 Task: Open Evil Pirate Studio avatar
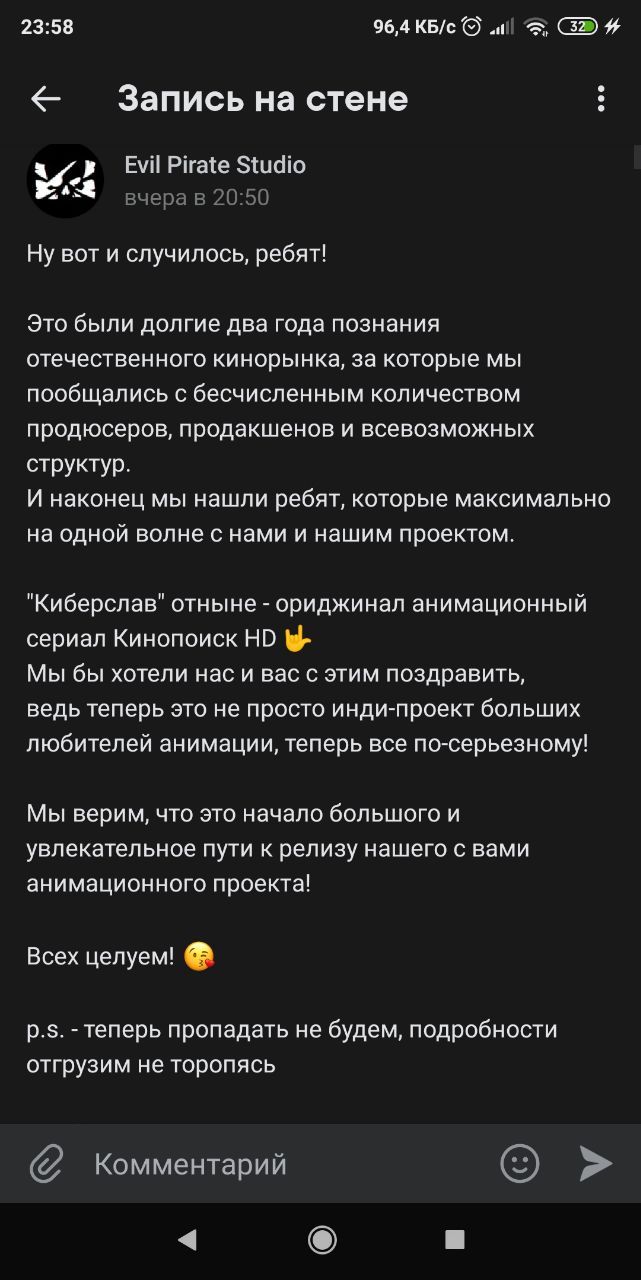(65, 181)
